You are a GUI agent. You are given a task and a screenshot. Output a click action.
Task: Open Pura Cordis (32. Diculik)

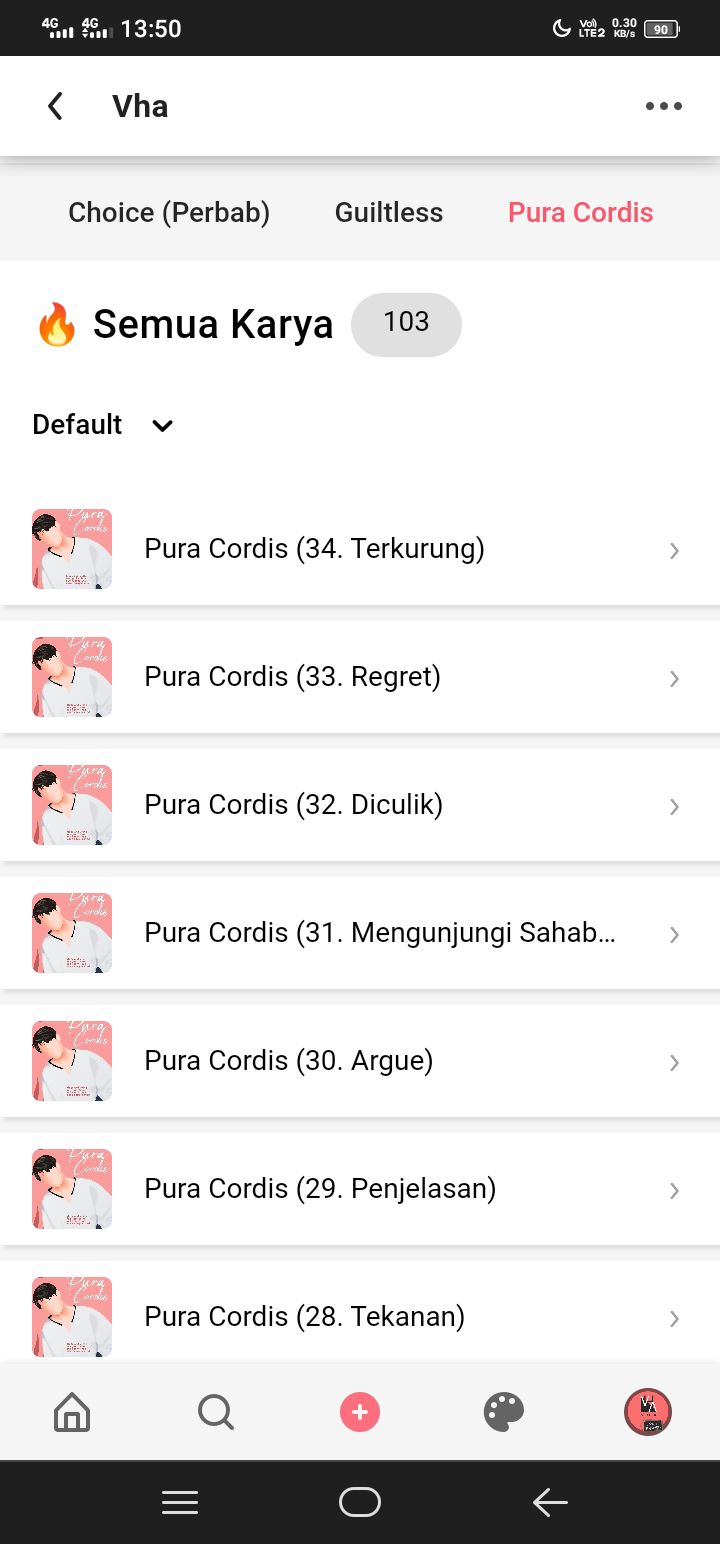point(360,805)
